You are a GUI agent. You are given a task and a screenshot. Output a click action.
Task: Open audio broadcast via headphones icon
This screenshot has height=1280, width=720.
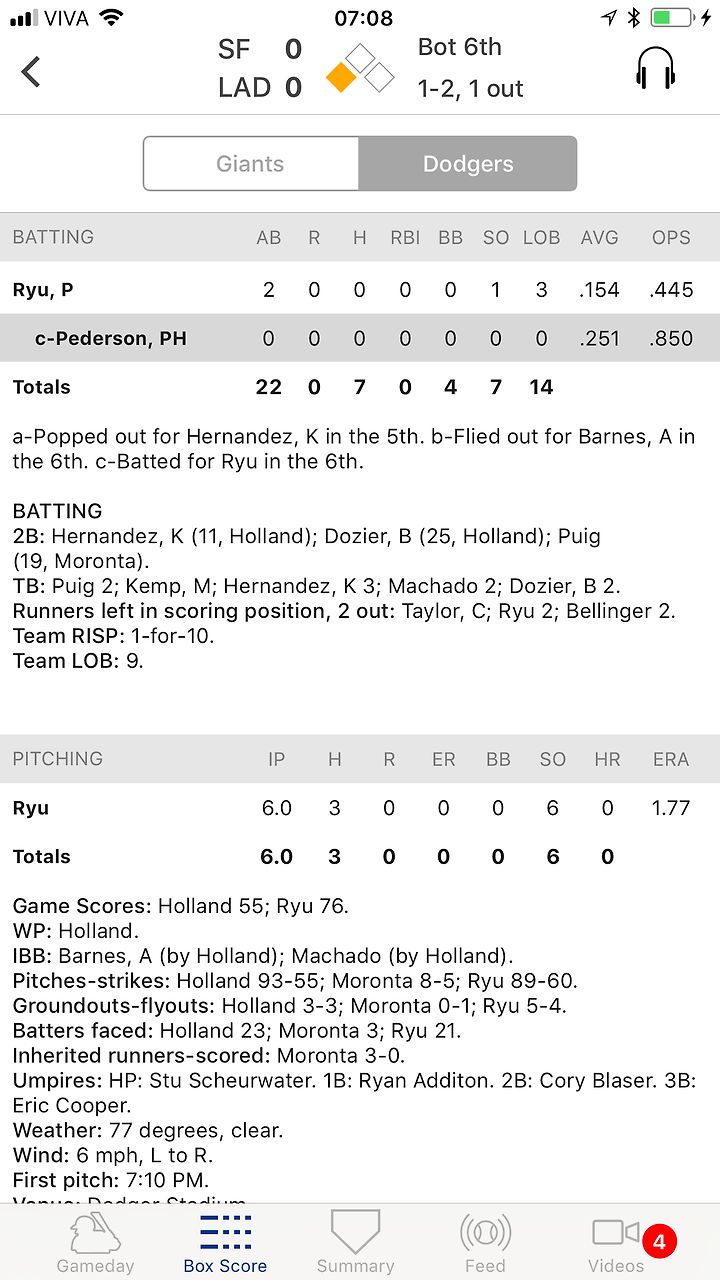click(x=656, y=70)
